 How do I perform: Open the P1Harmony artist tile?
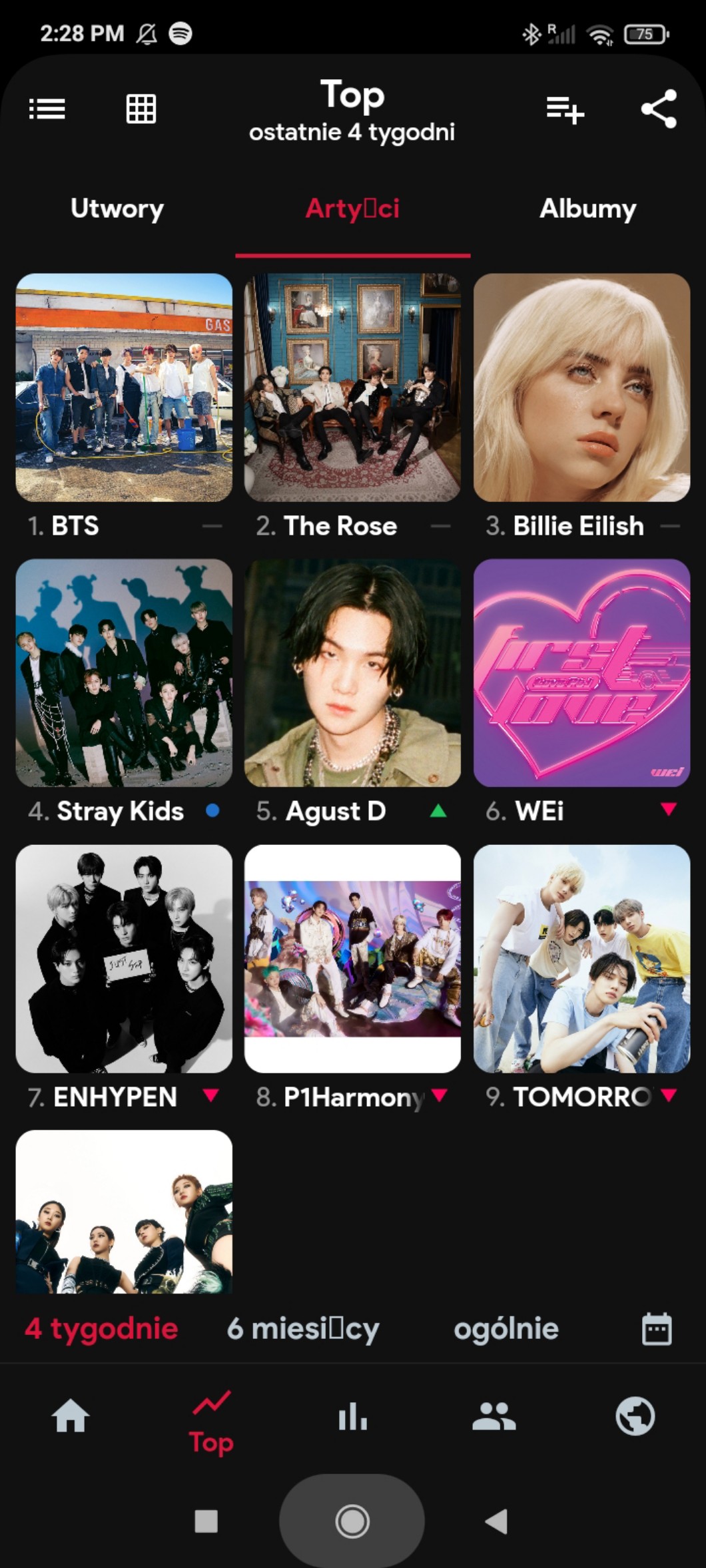click(x=352, y=958)
